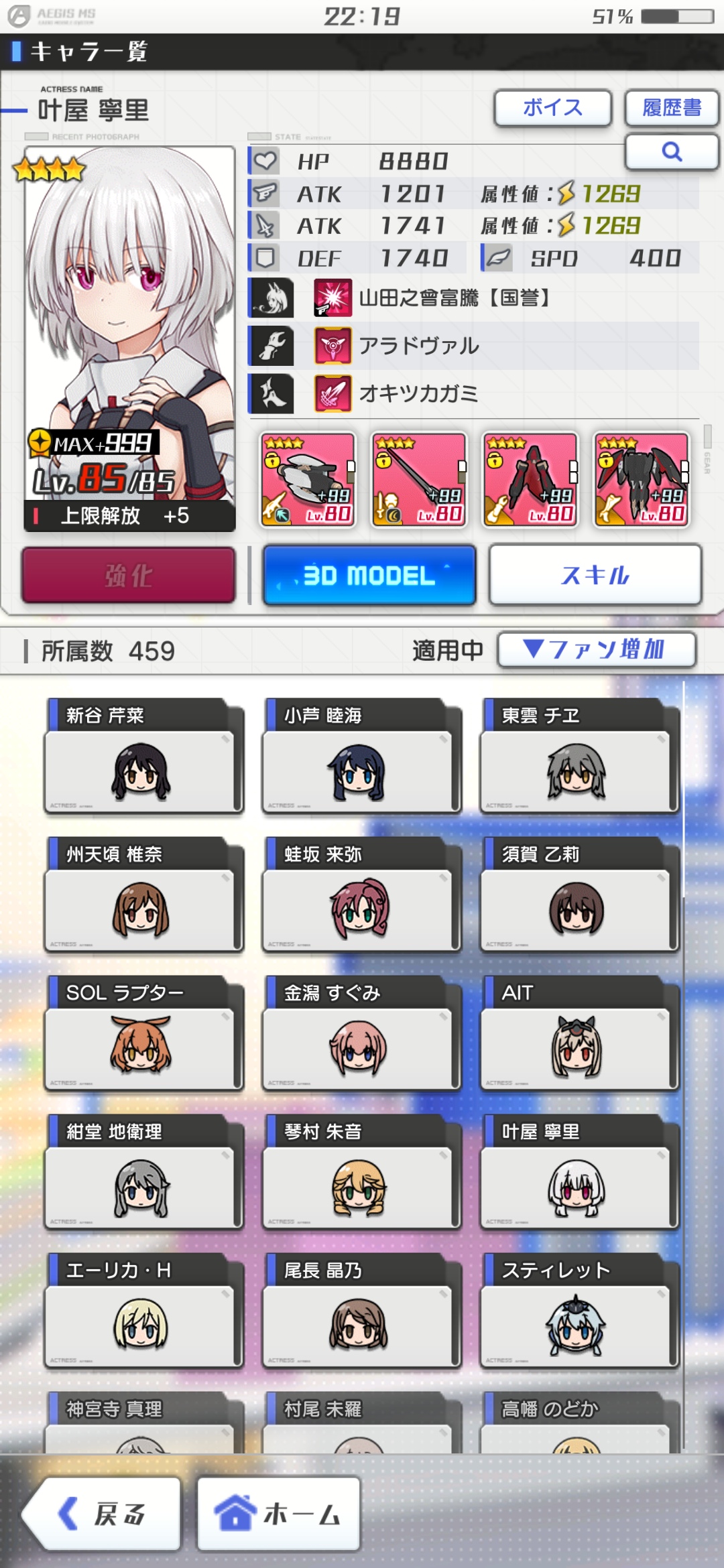Tap the アラドヴァル skill row
Image resolution: width=724 pixels, height=1568 pixels.
[x=473, y=346]
